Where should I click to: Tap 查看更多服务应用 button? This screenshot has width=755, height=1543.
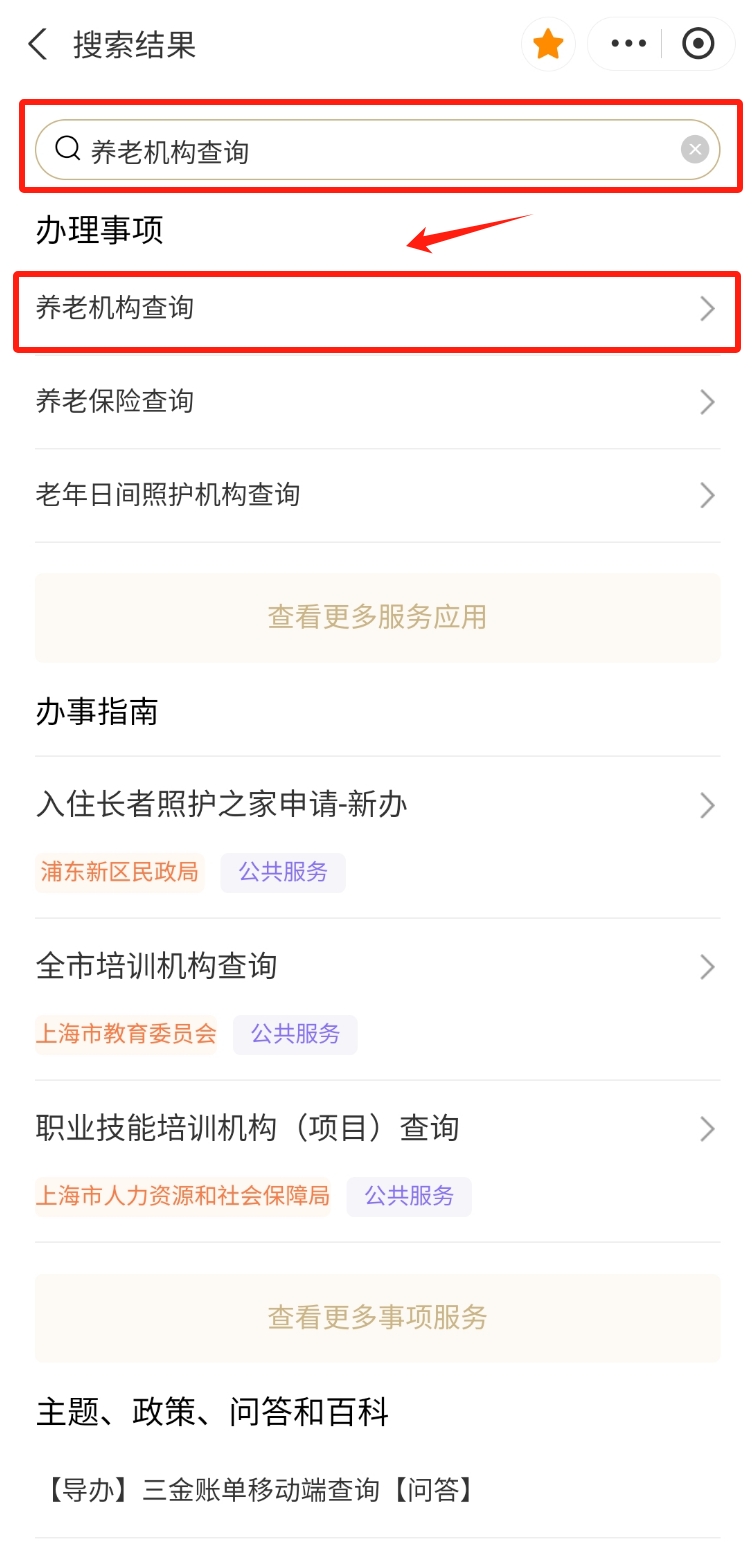click(377, 617)
